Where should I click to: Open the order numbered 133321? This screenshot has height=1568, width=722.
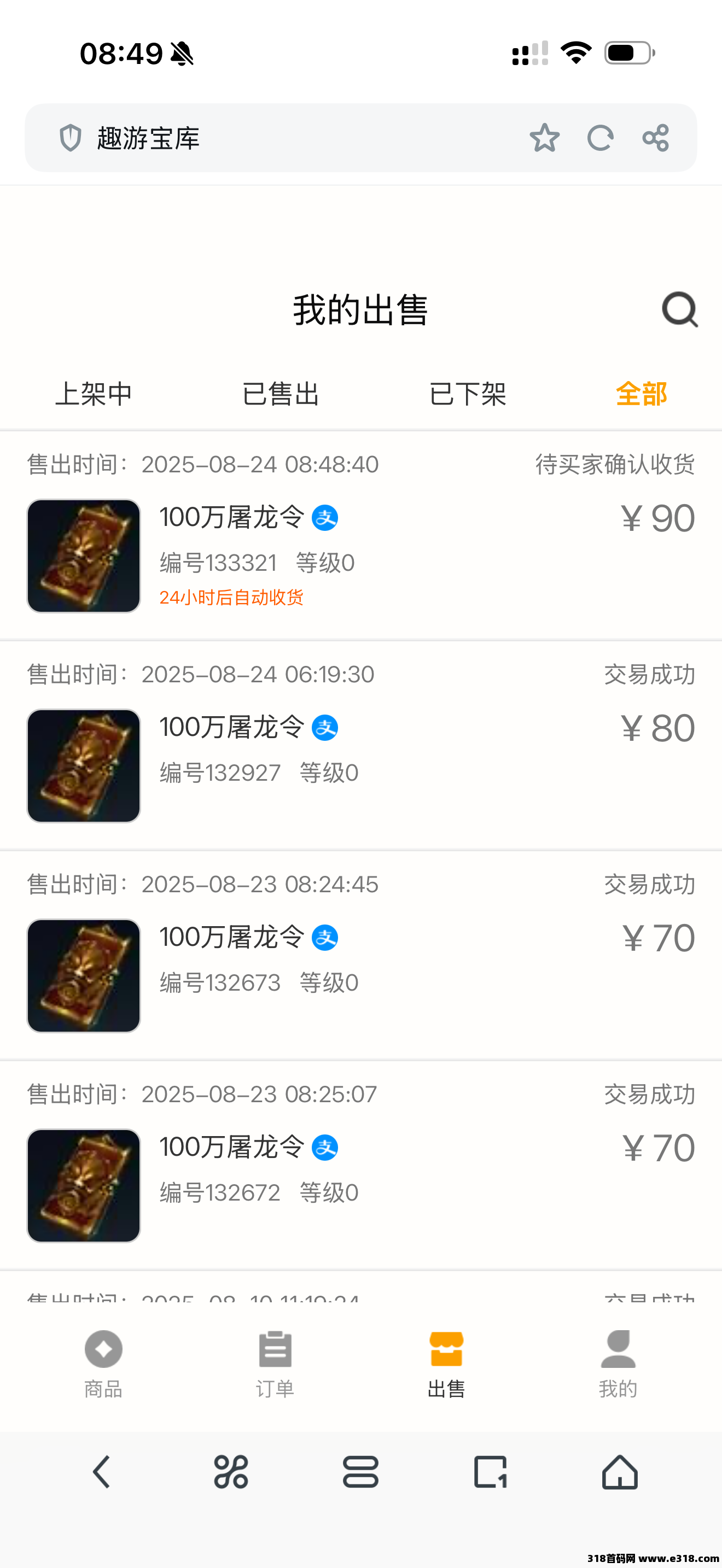[360, 555]
